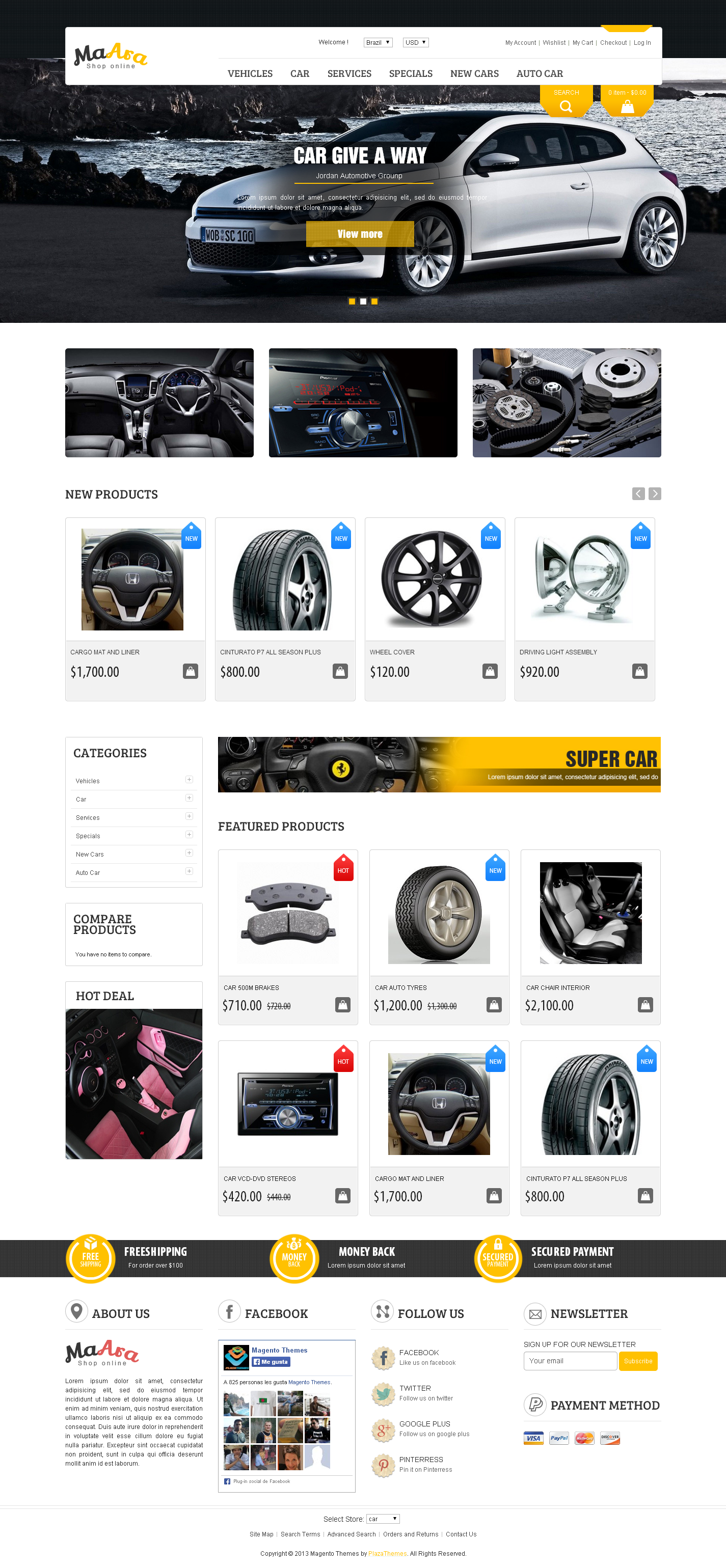Add Car 500M Brakes to cart
Screen dimensions: 726x1568
click(x=343, y=1004)
